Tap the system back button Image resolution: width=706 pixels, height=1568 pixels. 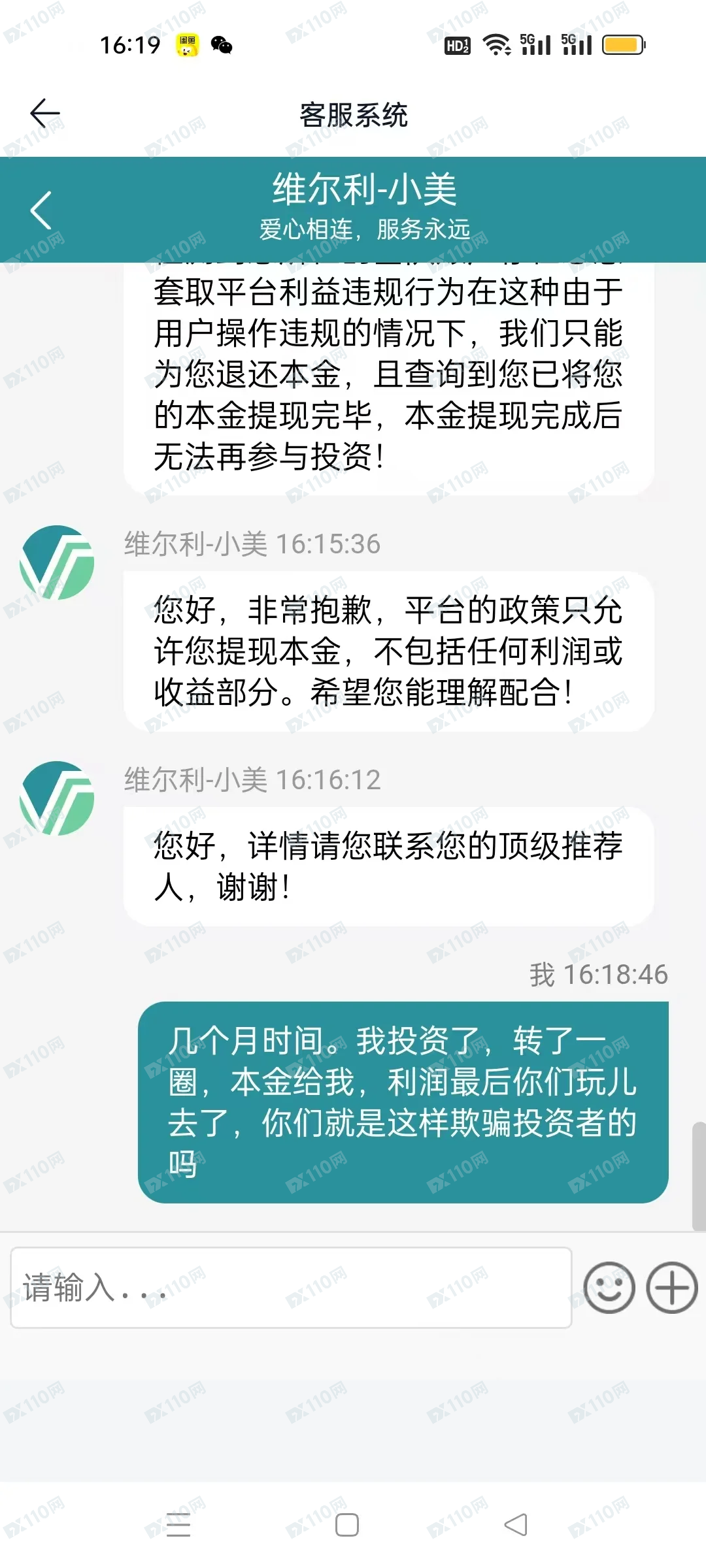pyautogui.click(x=516, y=1525)
